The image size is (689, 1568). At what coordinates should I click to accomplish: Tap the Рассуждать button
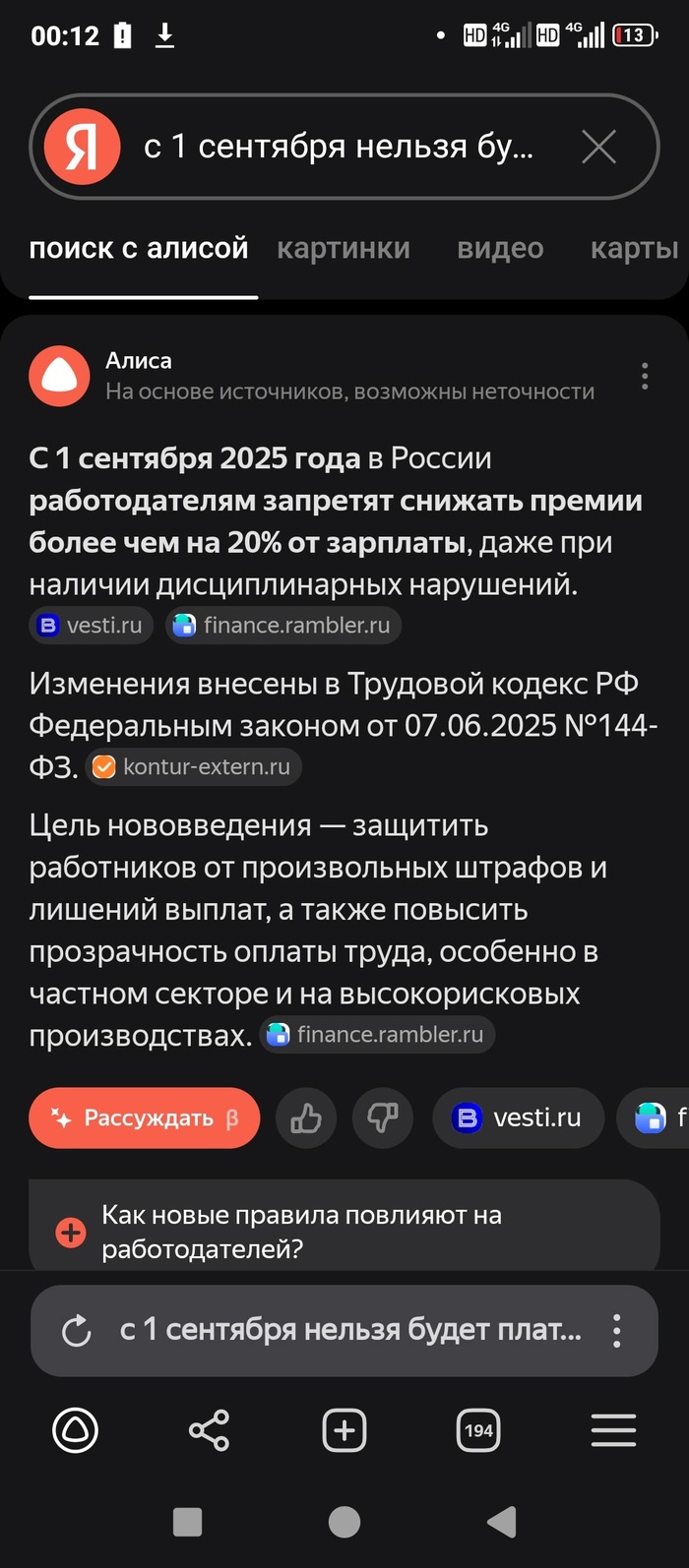pos(145,1117)
